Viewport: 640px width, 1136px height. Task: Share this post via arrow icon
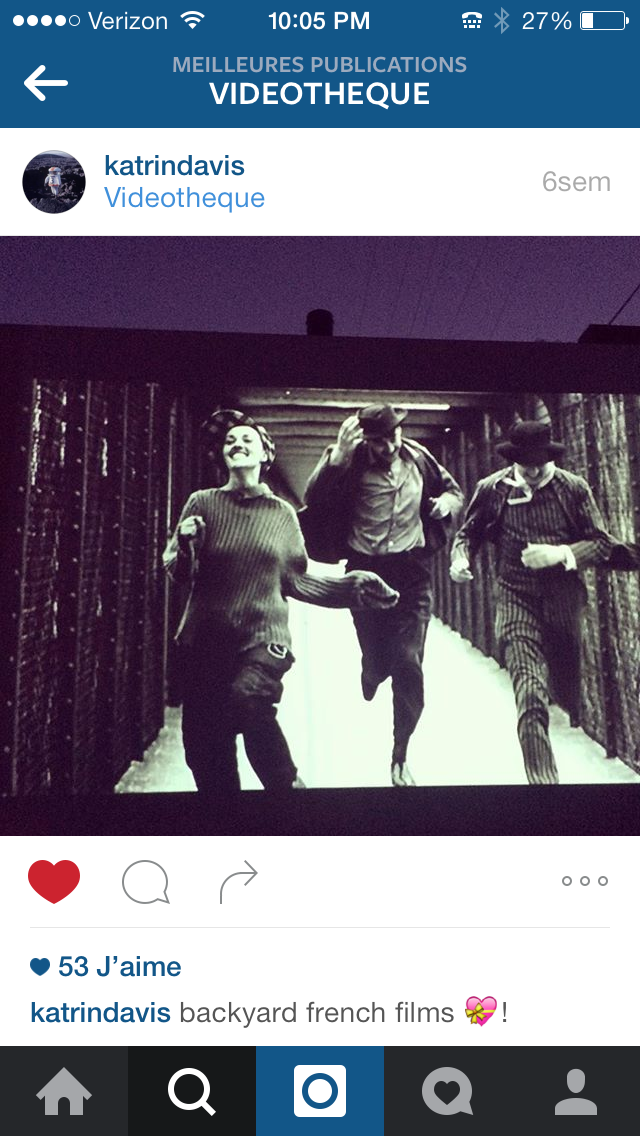238,881
